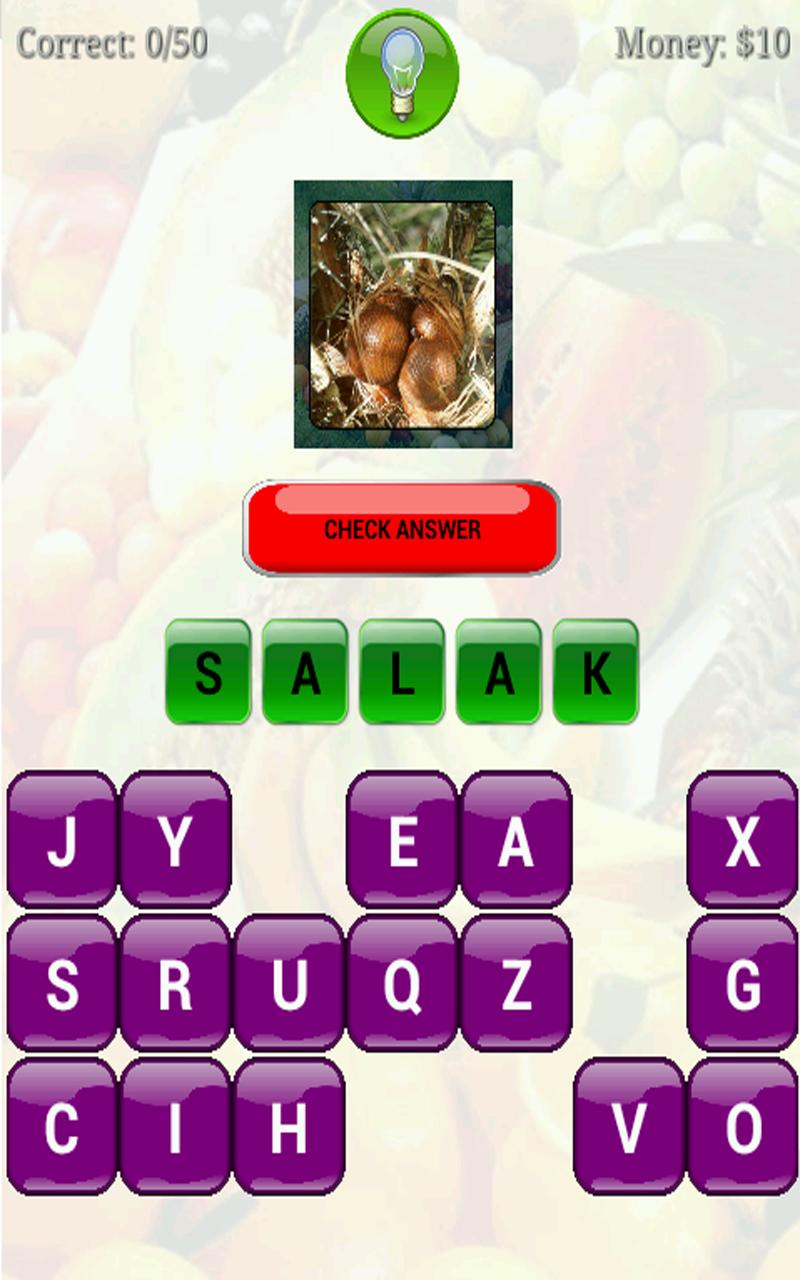
Task: Pick the purple letter O key
Action: pos(742,1127)
